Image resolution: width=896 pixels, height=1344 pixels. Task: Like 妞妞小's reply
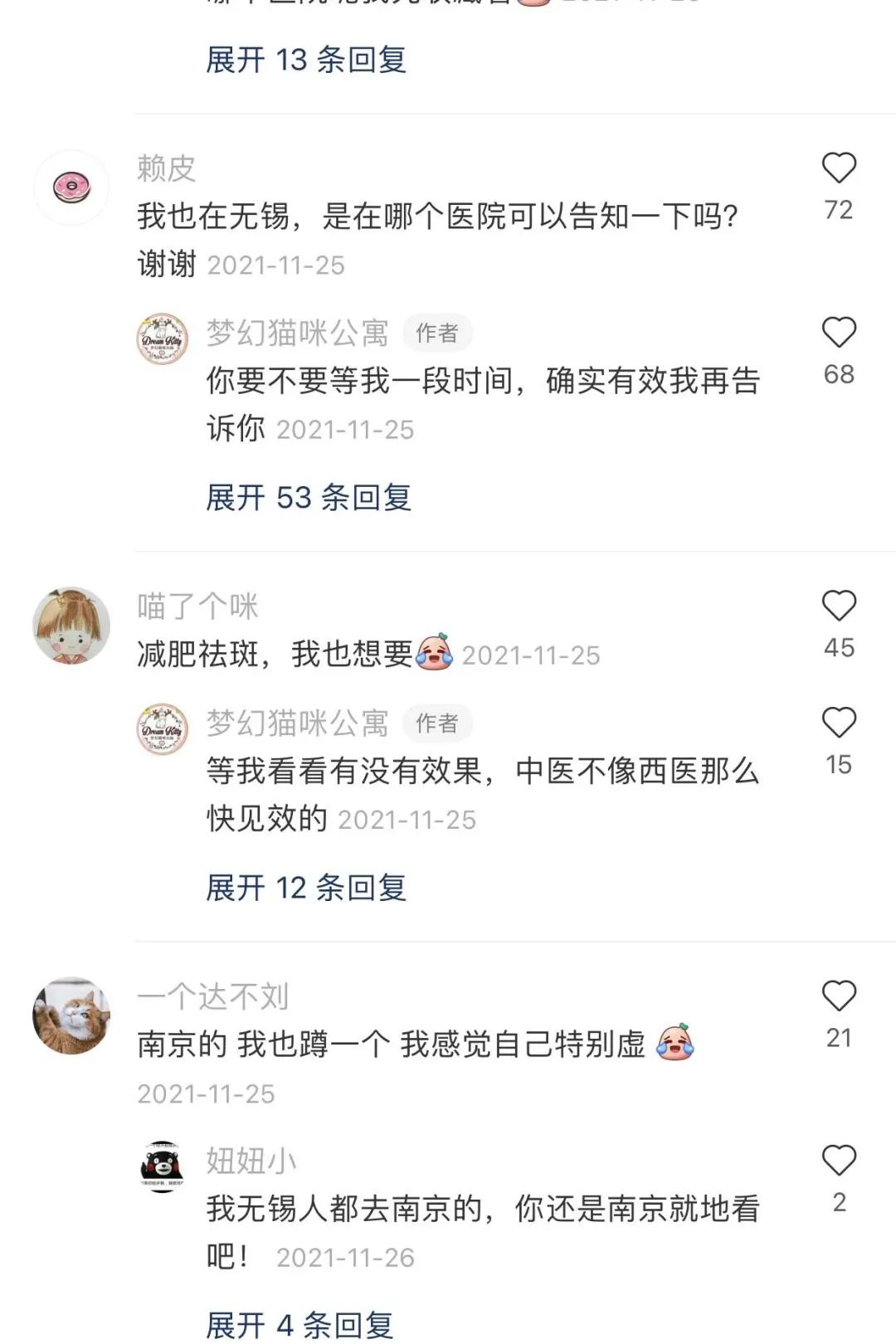point(838,1161)
